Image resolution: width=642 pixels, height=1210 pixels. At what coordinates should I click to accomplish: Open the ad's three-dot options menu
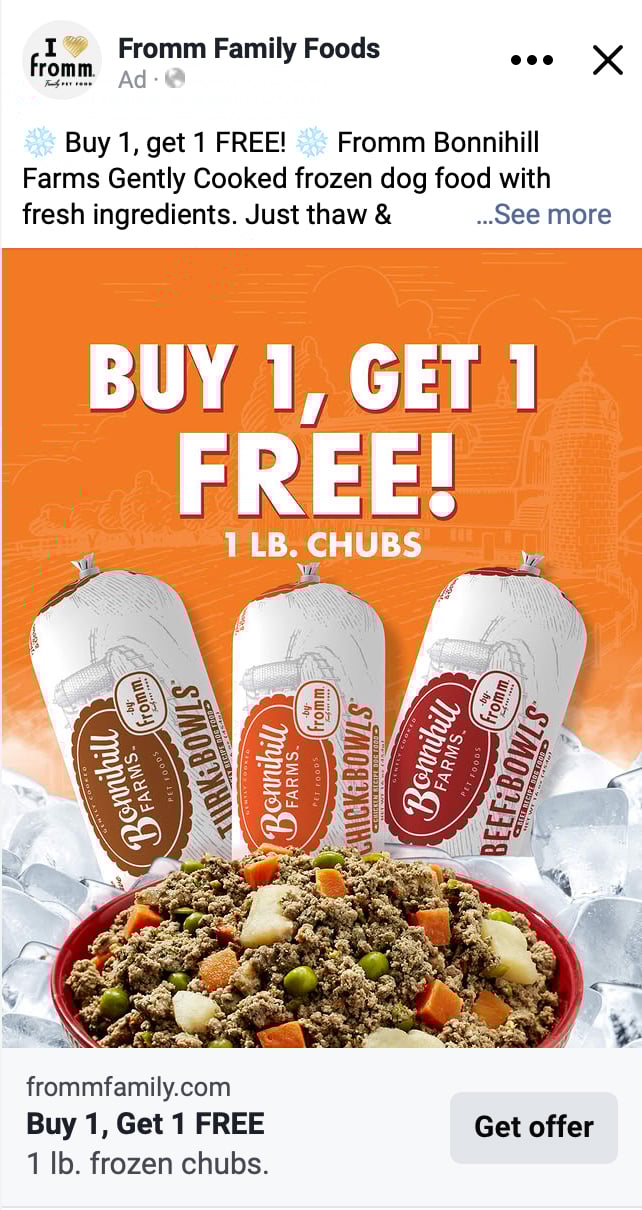click(x=531, y=61)
